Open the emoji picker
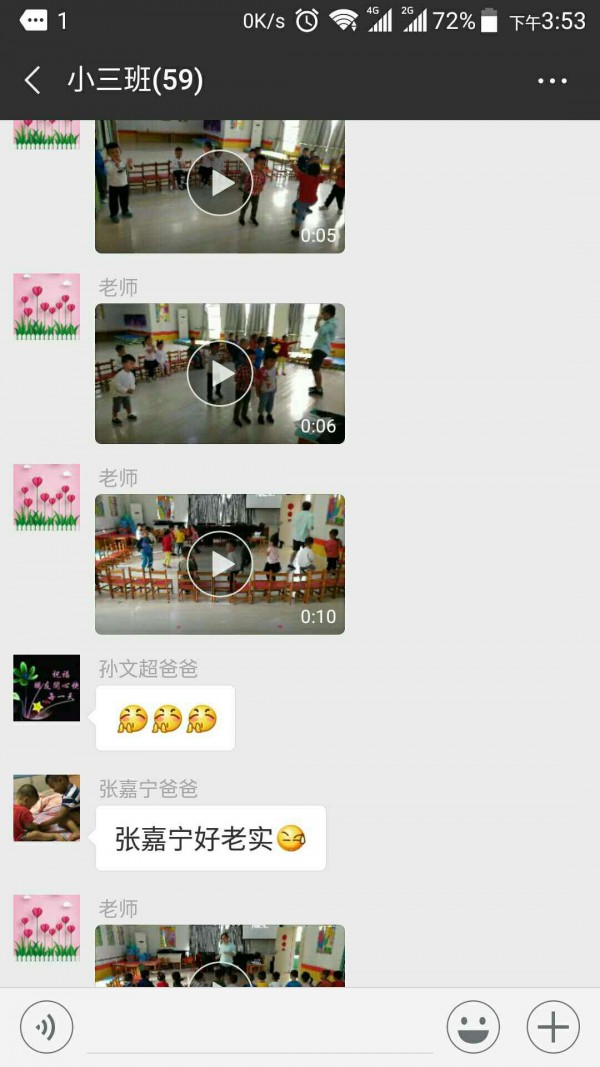 [x=473, y=1027]
